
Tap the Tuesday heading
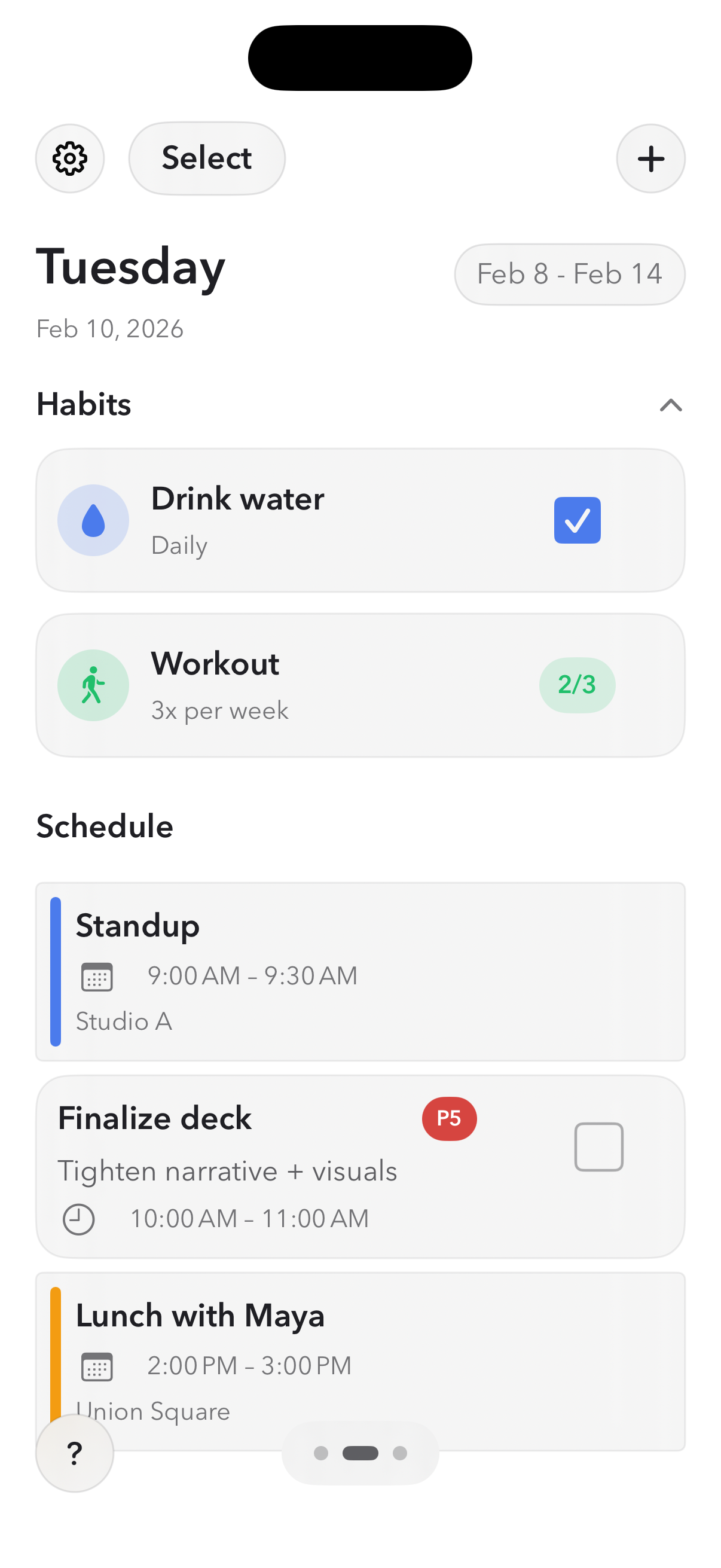[x=130, y=267]
